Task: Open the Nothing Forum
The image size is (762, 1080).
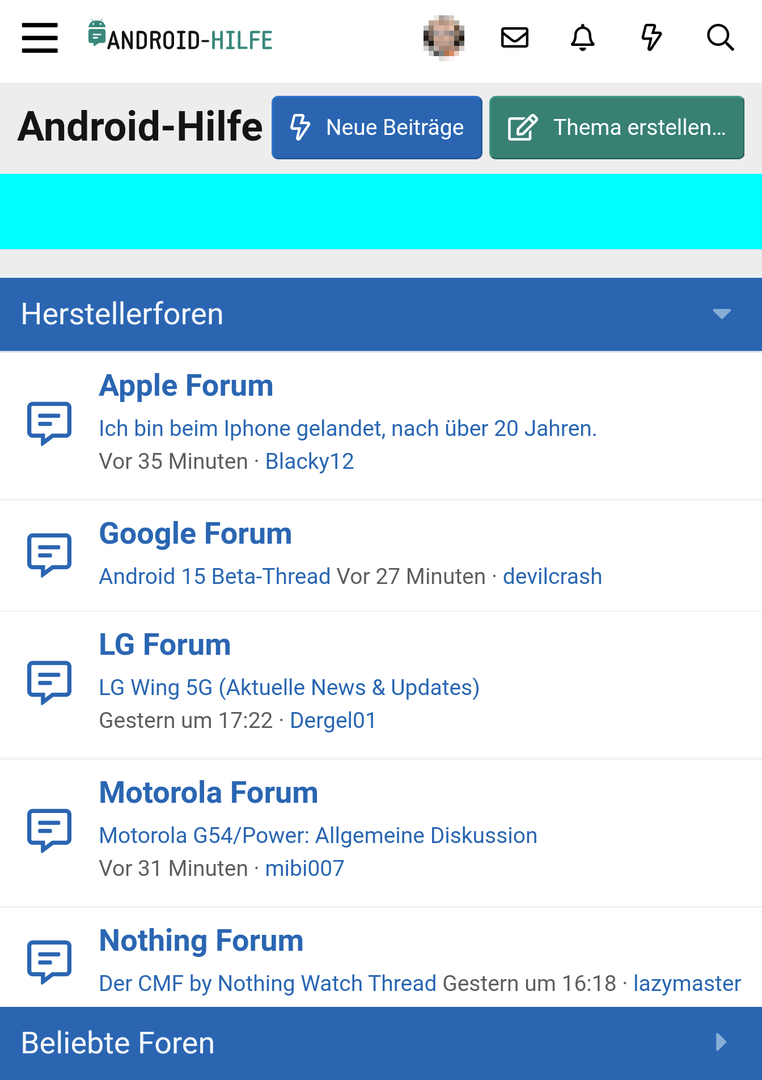Action: (201, 941)
